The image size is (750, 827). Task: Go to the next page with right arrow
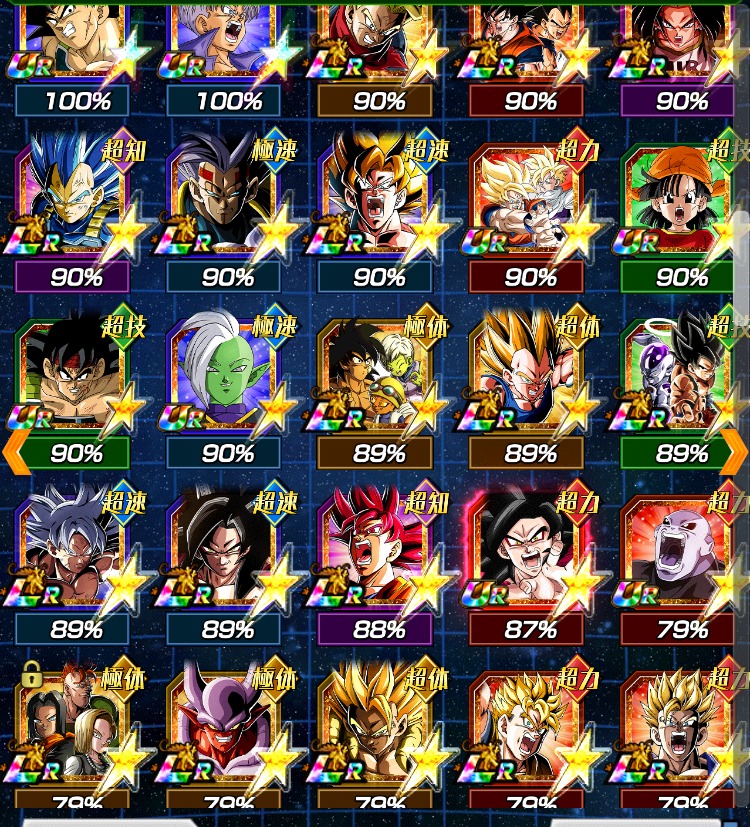point(735,452)
